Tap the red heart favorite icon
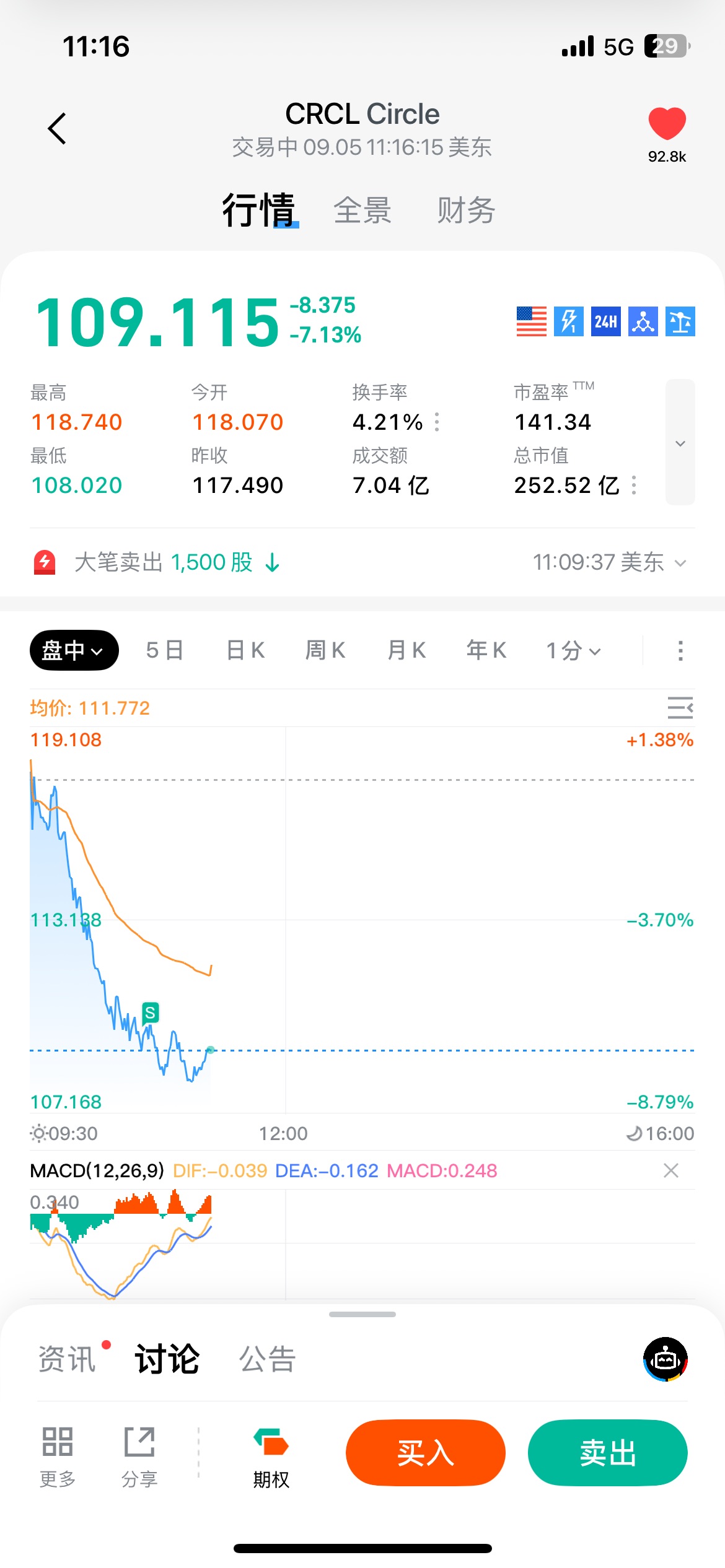The image size is (725, 1568). pos(667,124)
